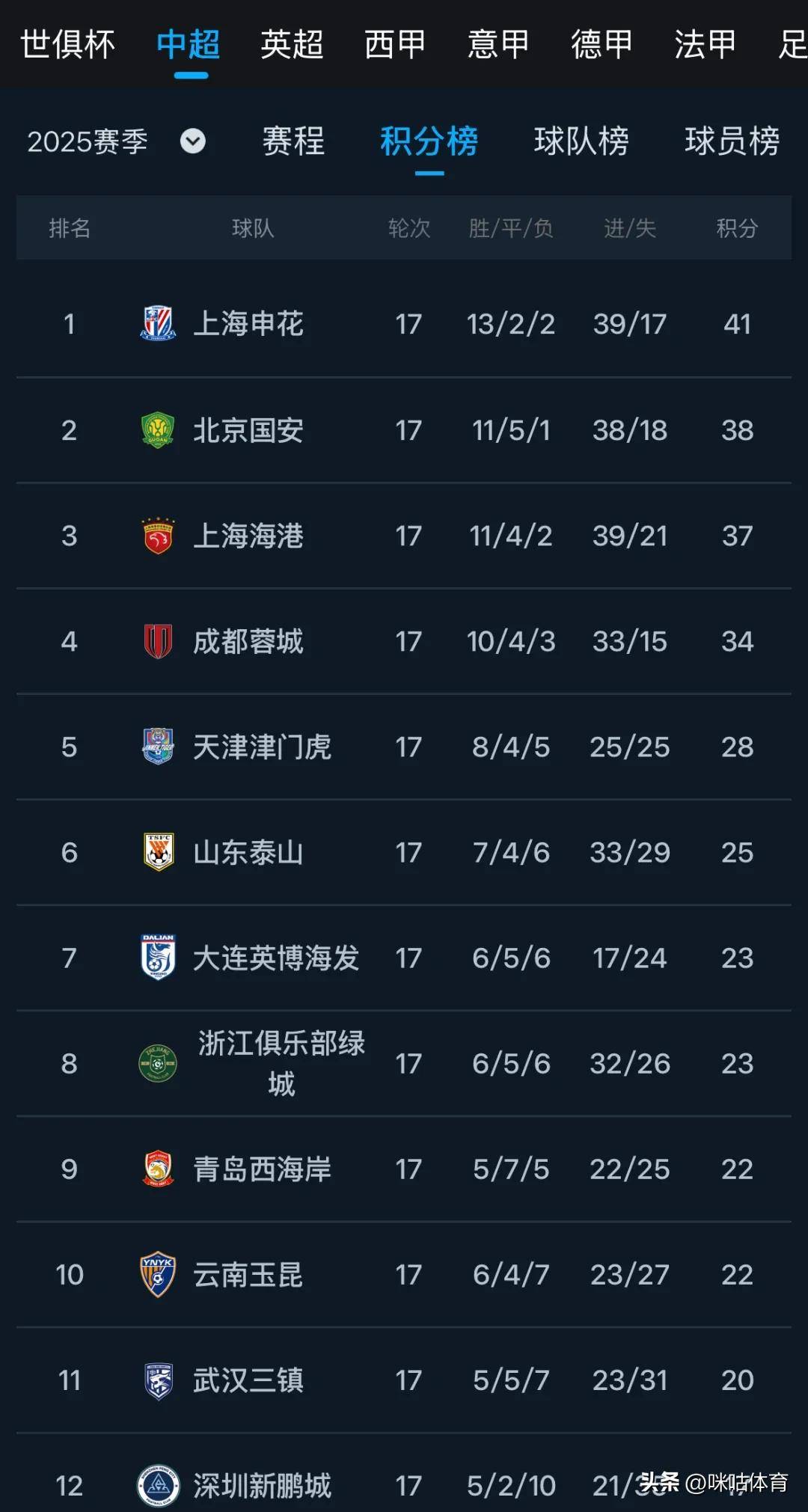This screenshot has height=1512, width=808.
Task: Click the Qingdao West Coast badge
Action: pyautogui.click(x=156, y=1169)
